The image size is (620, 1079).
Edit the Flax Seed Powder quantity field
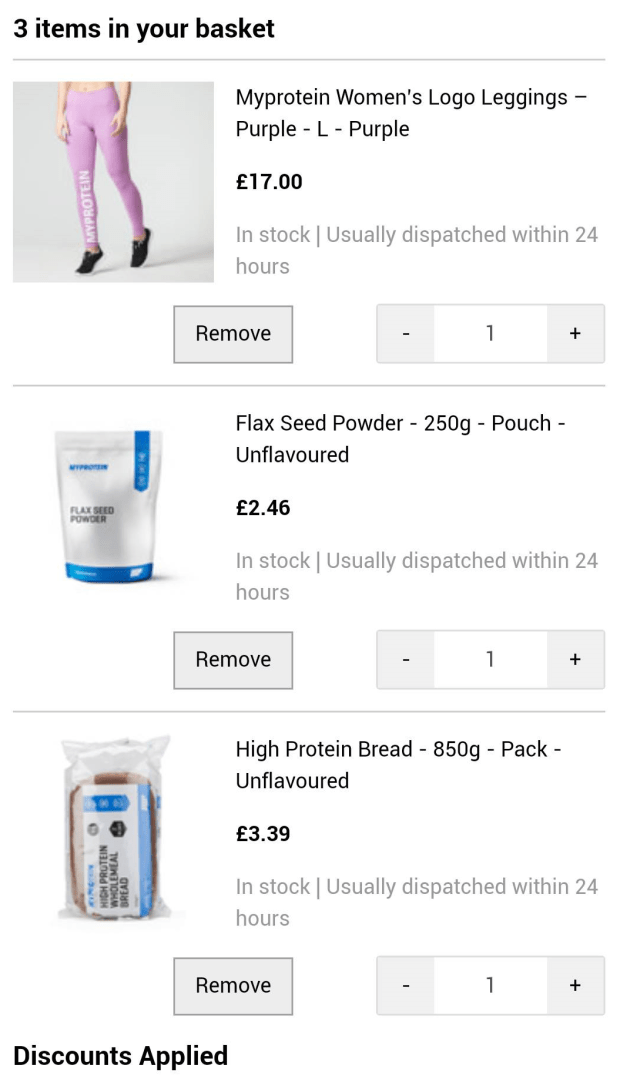(x=490, y=660)
